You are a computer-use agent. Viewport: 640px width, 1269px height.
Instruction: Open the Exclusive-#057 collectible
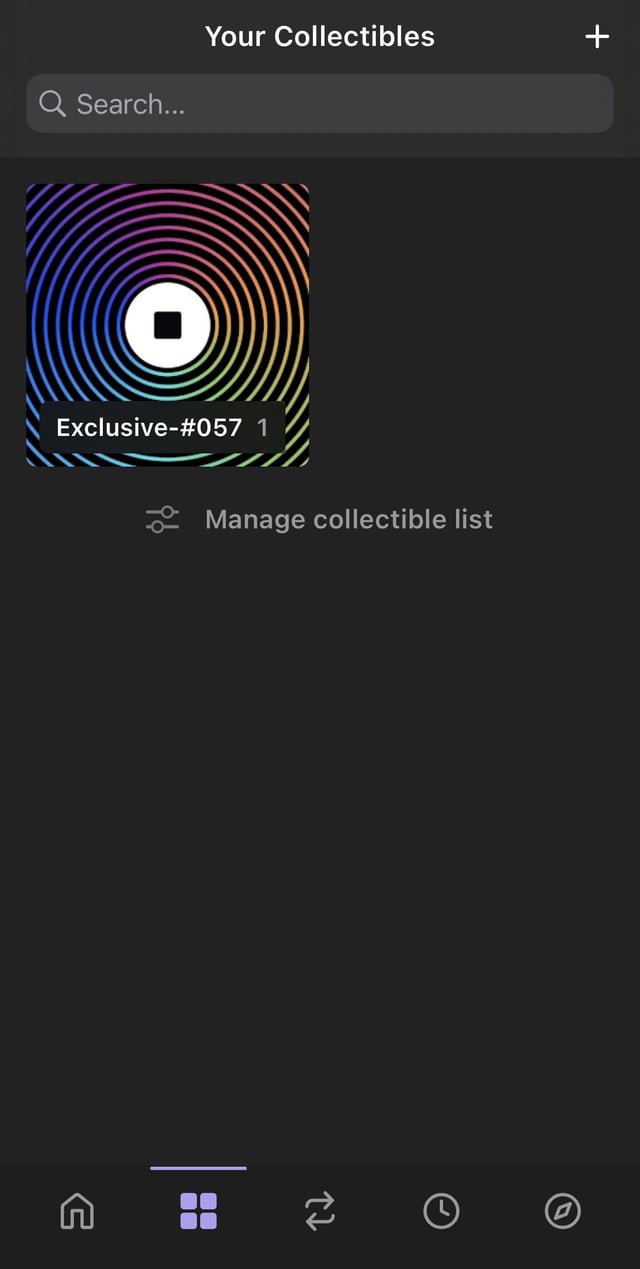click(x=167, y=325)
